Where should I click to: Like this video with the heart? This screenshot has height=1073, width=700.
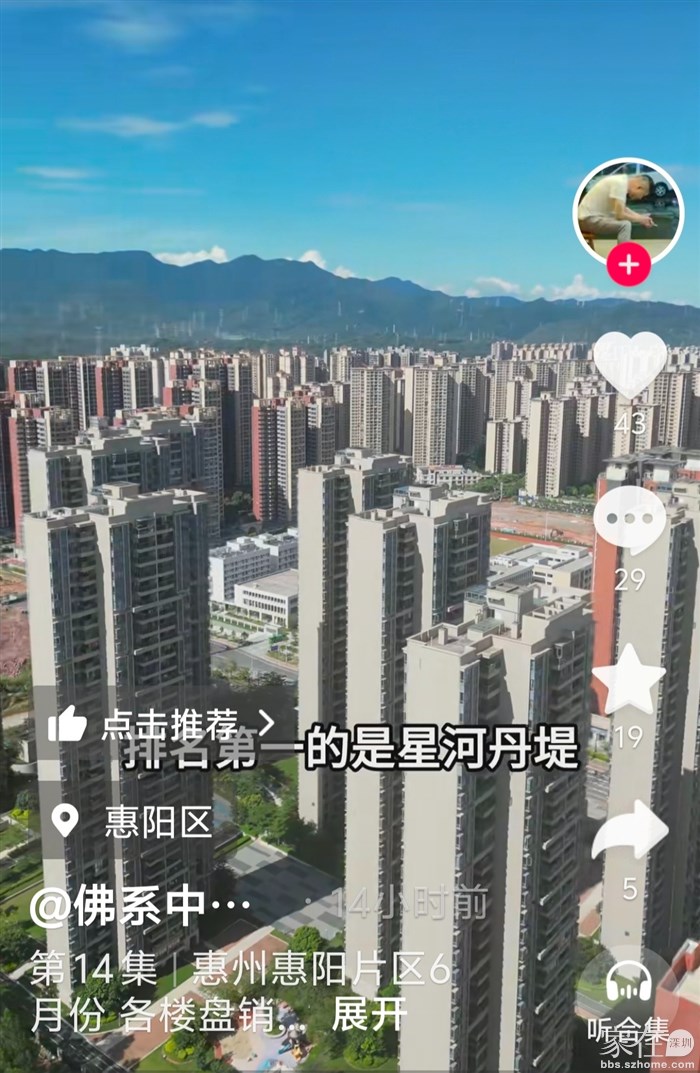630,364
